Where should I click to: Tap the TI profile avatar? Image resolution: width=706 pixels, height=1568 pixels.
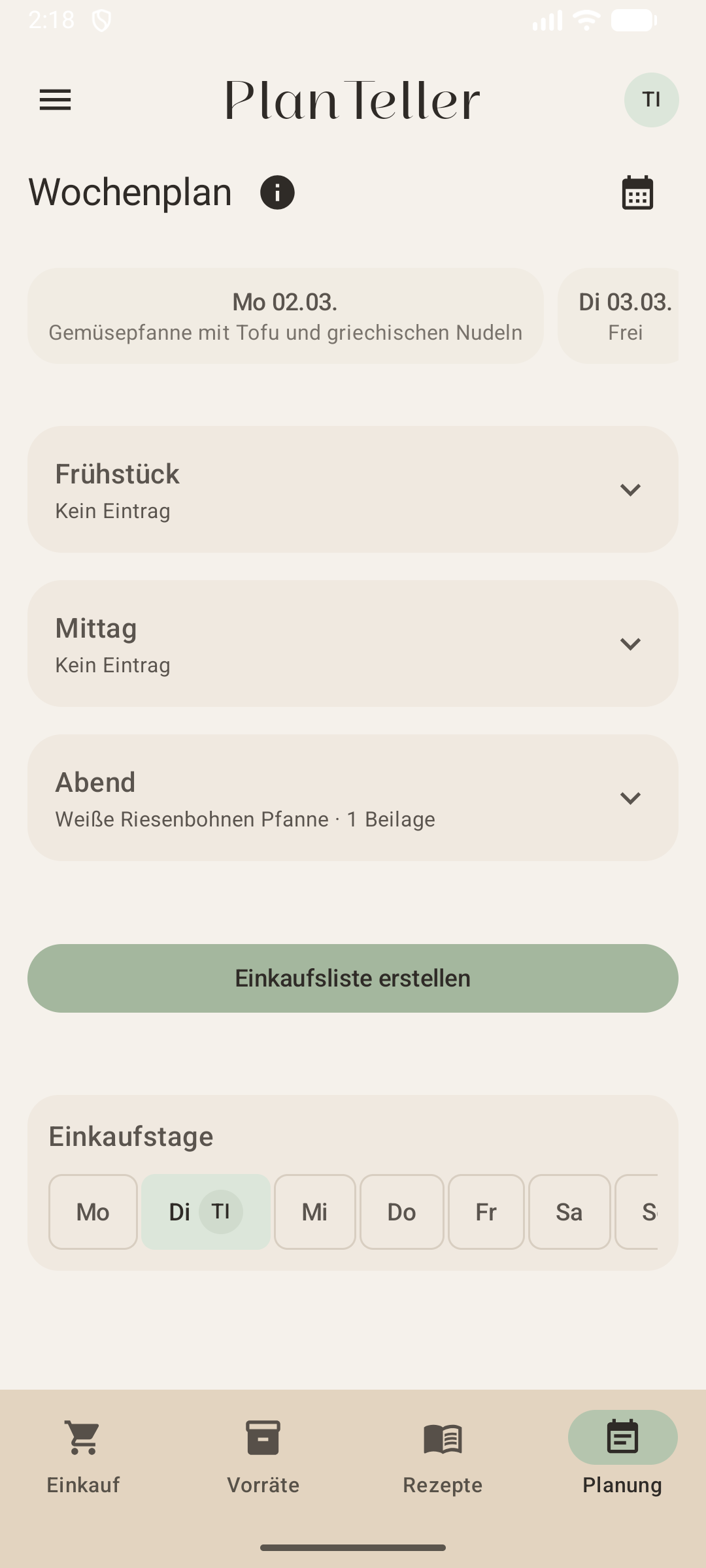click(651, 100)
